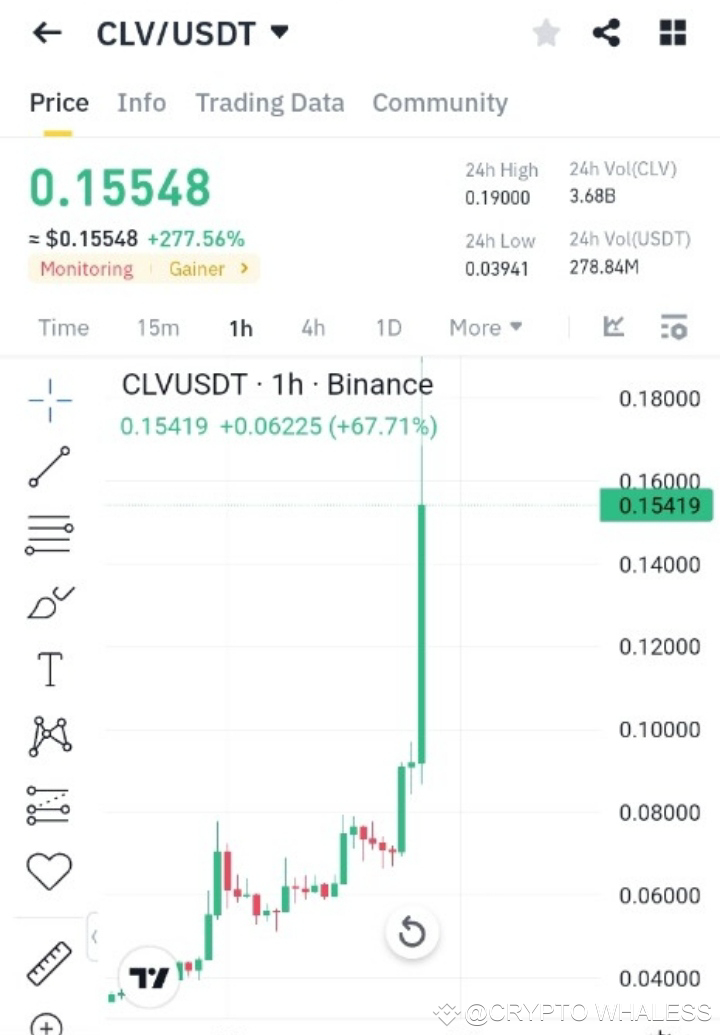Select the text annotation tool
720x1035 pixels.
49,668
